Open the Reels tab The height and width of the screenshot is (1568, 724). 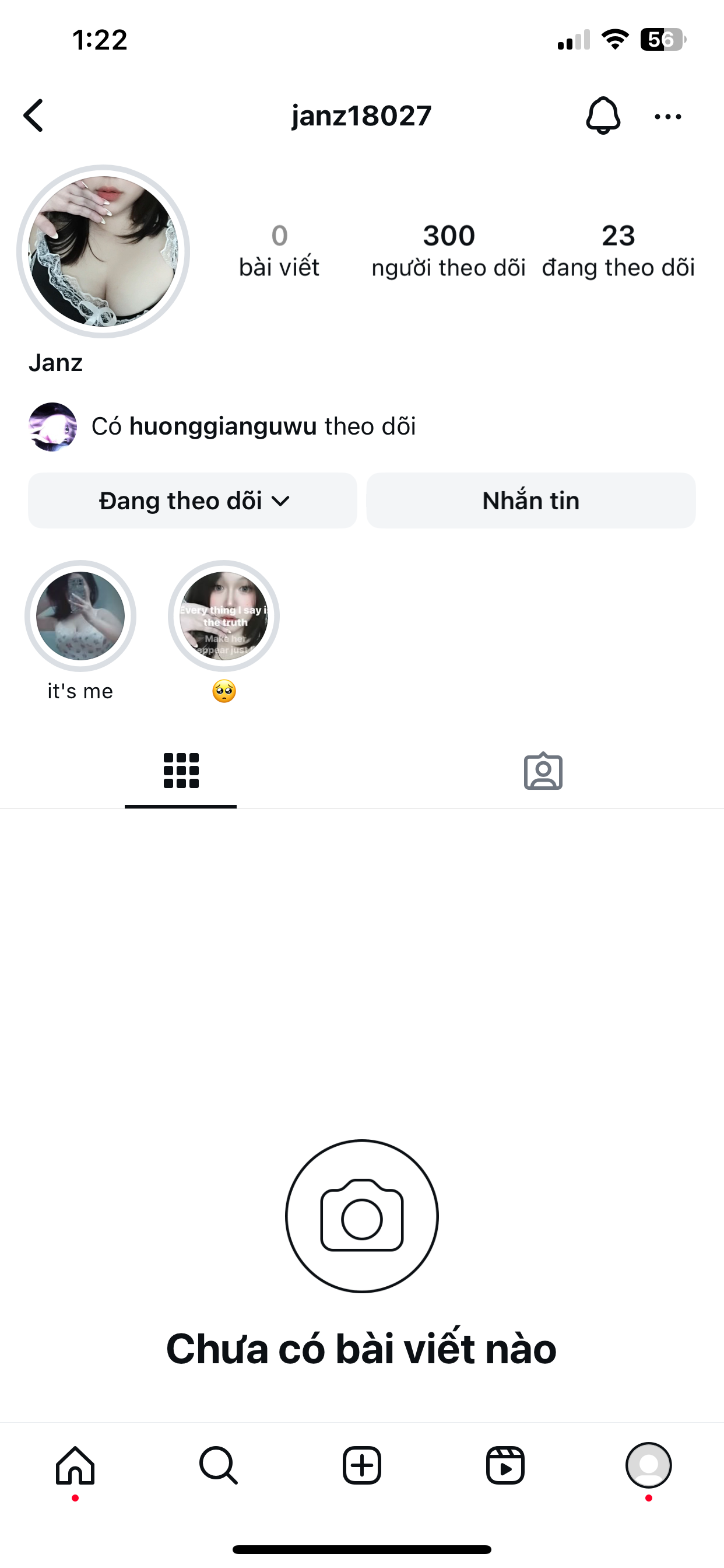[505, 1465]
